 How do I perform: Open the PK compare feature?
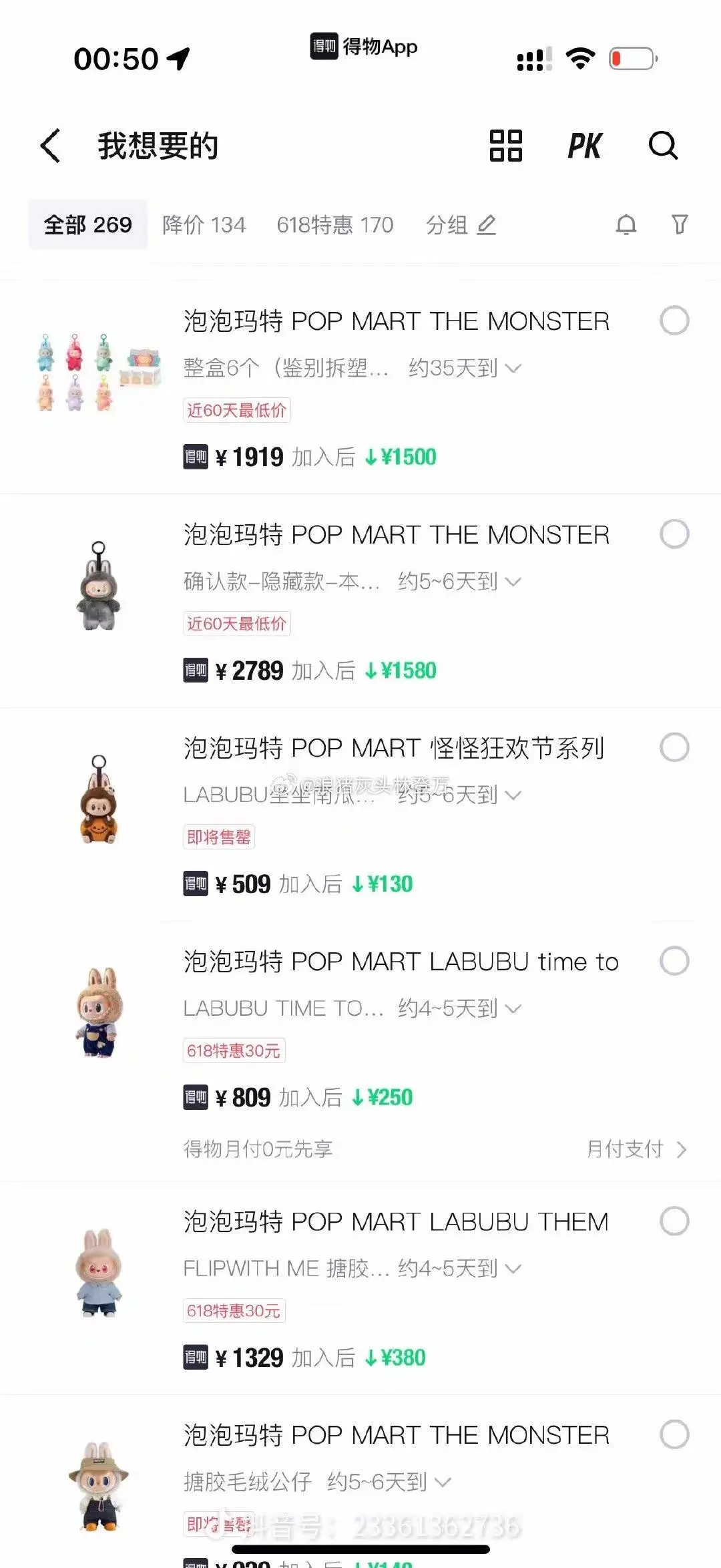click(x=584, y=146)
